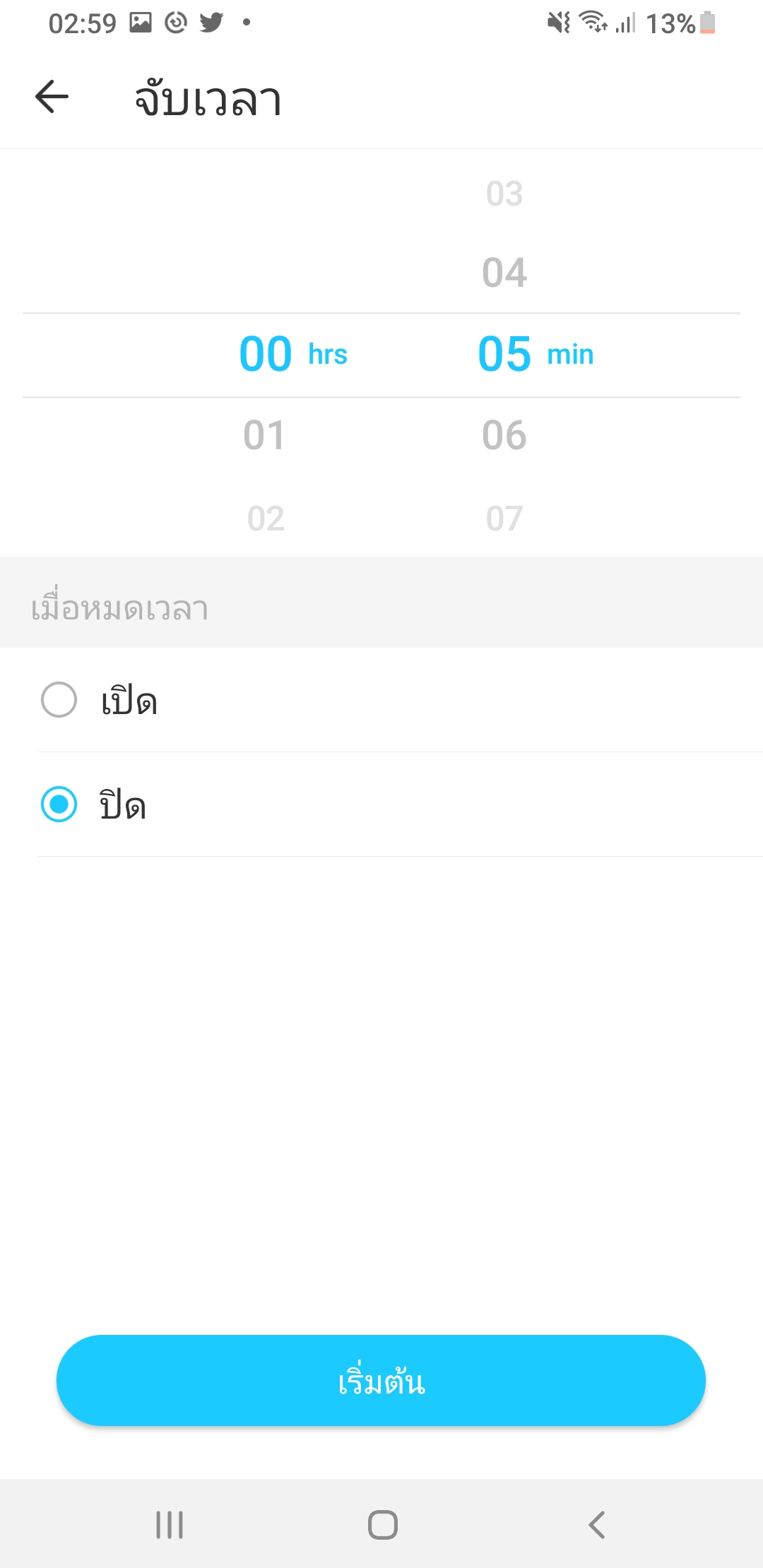Tap the เริ่มต้น start button
This screenshot has width=763, height=1568.
coord(381,1380)
